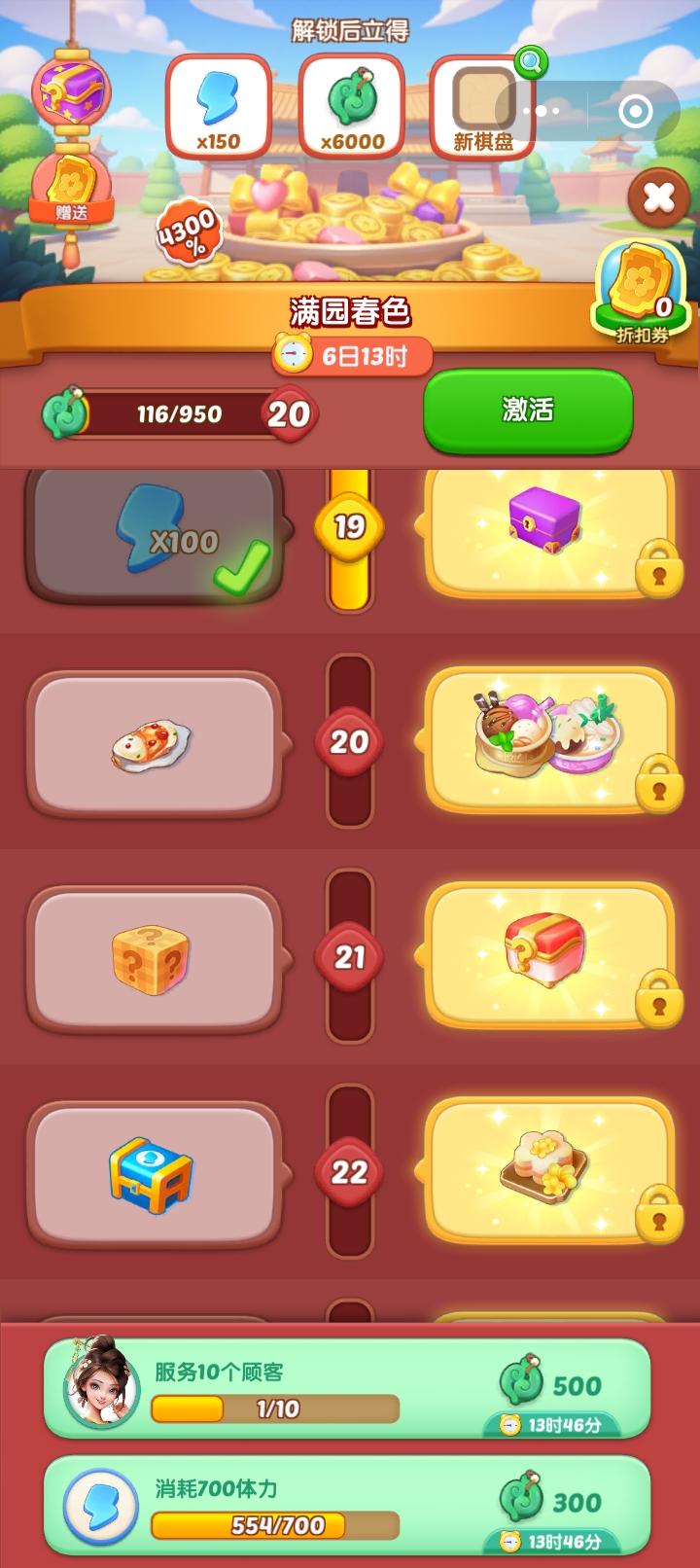Image resolution: width=700 pixels, height=1568 pixels.
Task: Select the blue chest icon at level 22
Action: pyautogui.click(x=151, y=1172)
